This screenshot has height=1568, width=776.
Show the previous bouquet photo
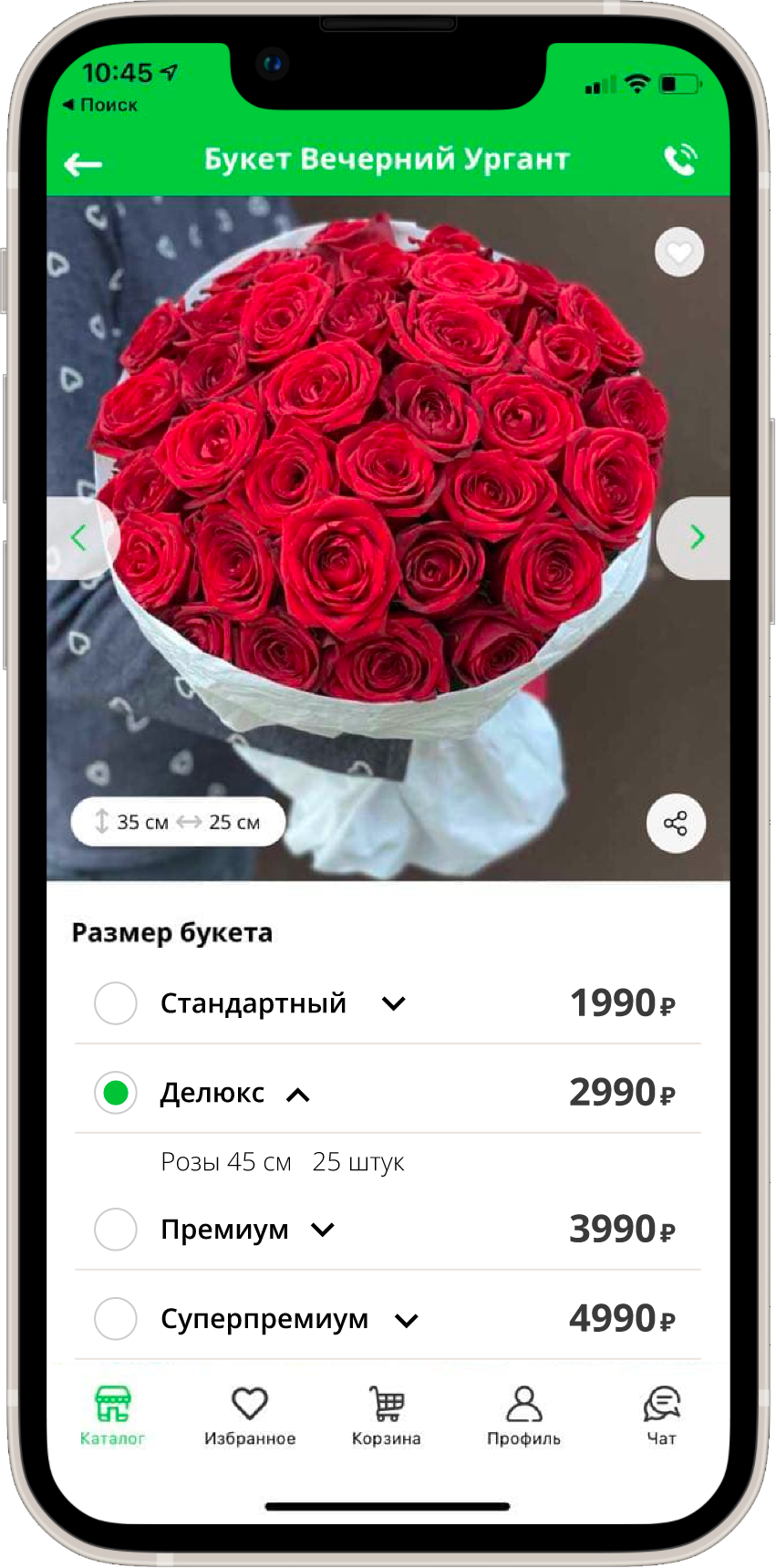point(79,537)
